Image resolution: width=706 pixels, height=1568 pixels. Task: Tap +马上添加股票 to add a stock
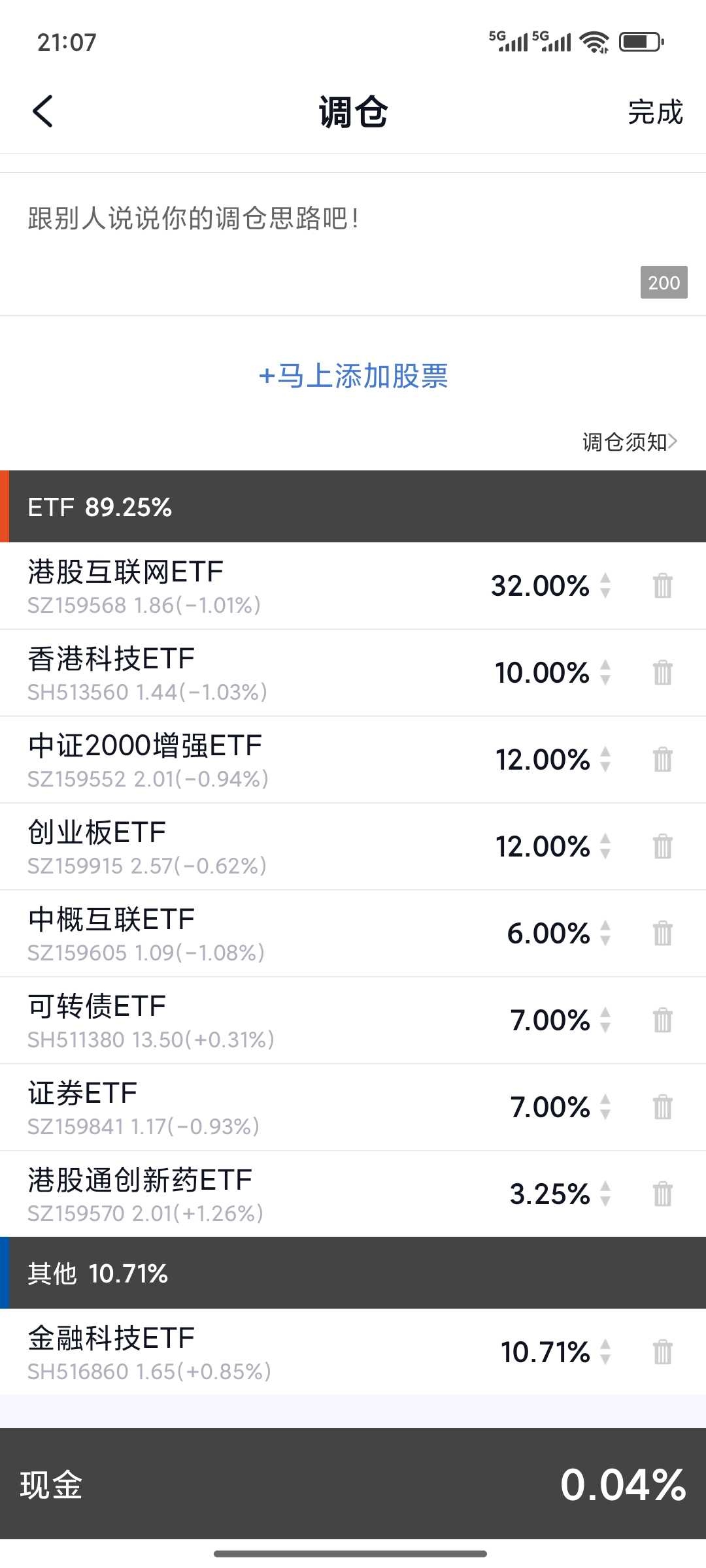tap(353, 376)
